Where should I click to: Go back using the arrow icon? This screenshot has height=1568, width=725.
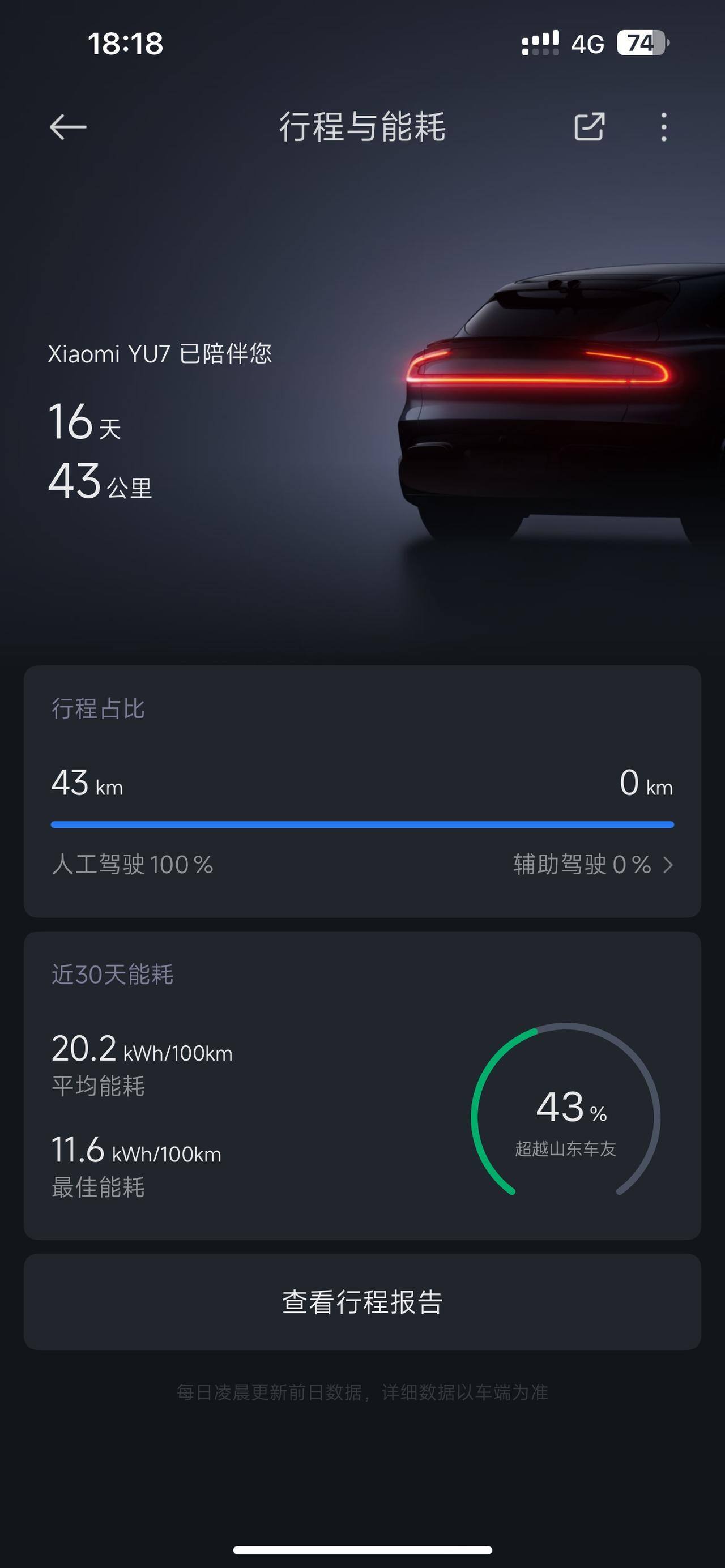[67, 127]
